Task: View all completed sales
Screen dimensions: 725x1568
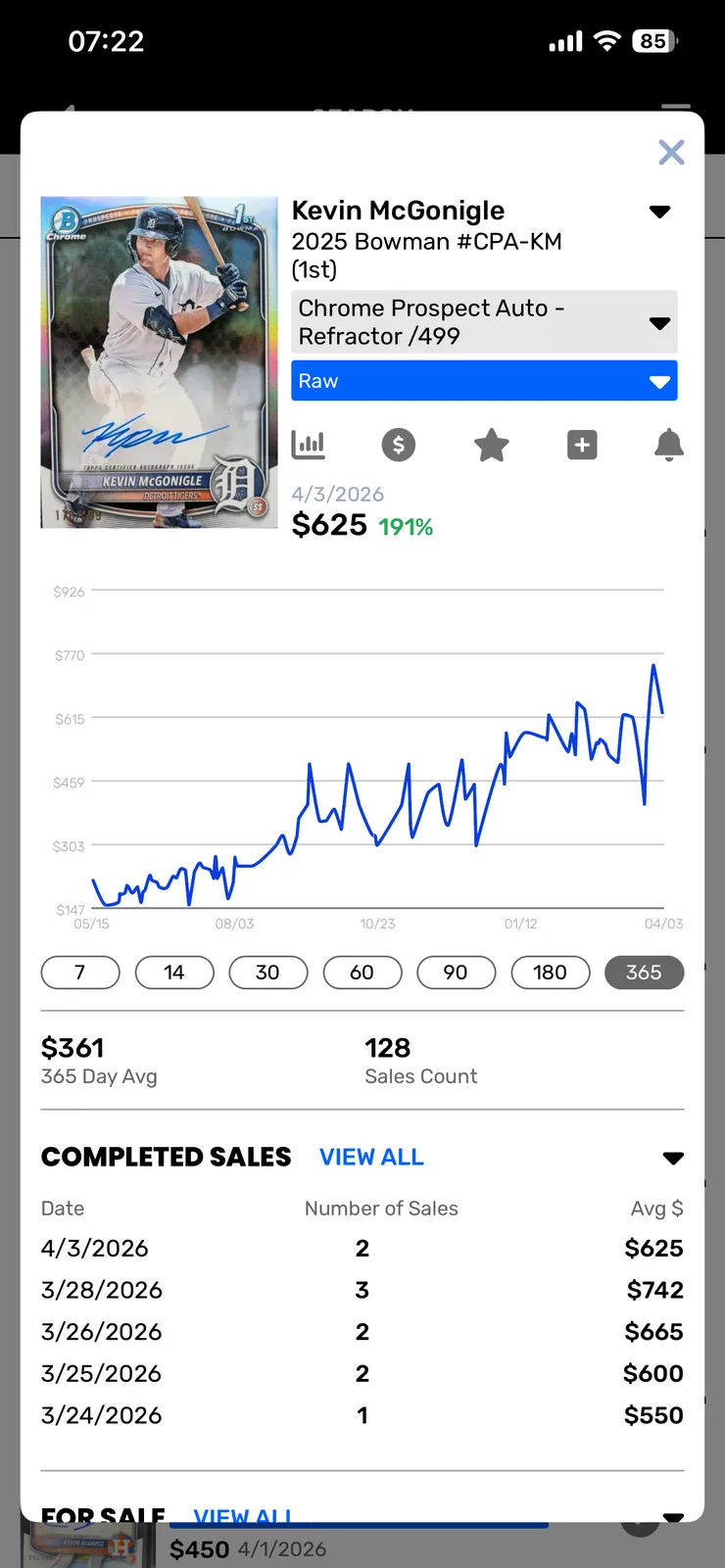Action: point(371,1158)
